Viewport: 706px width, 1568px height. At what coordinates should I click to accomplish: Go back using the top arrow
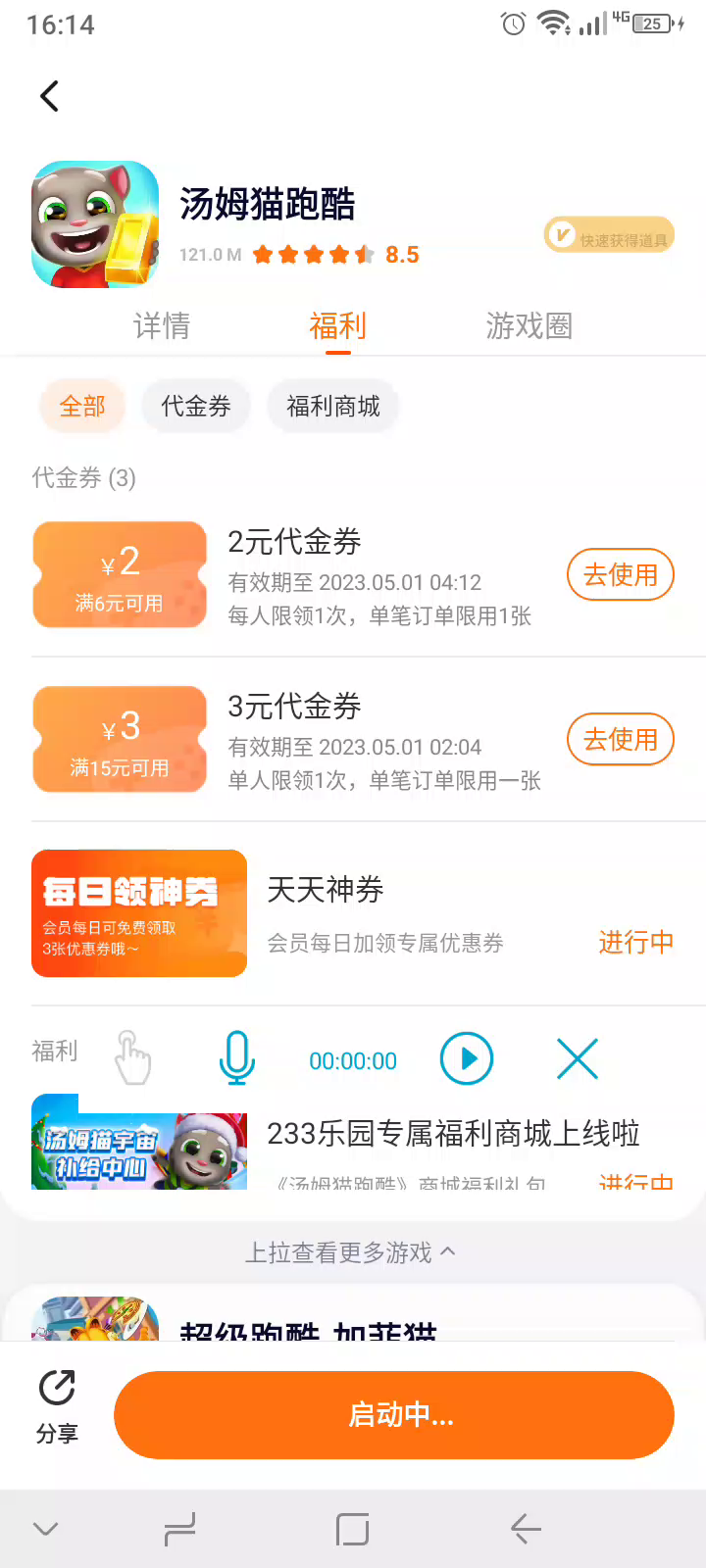[x=49, y=96]
